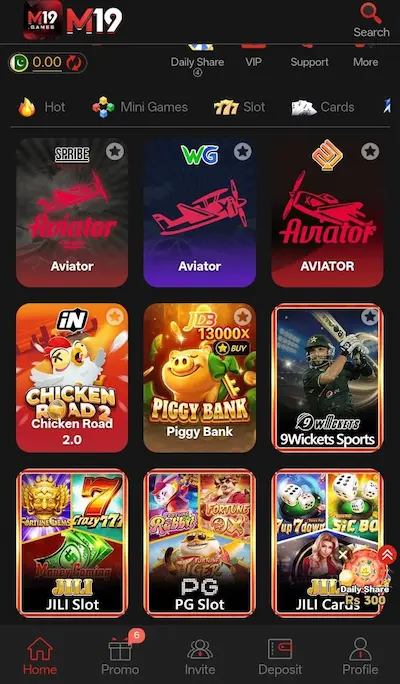
Task: Open the Deposit tab
Action: tap(280, 656)
